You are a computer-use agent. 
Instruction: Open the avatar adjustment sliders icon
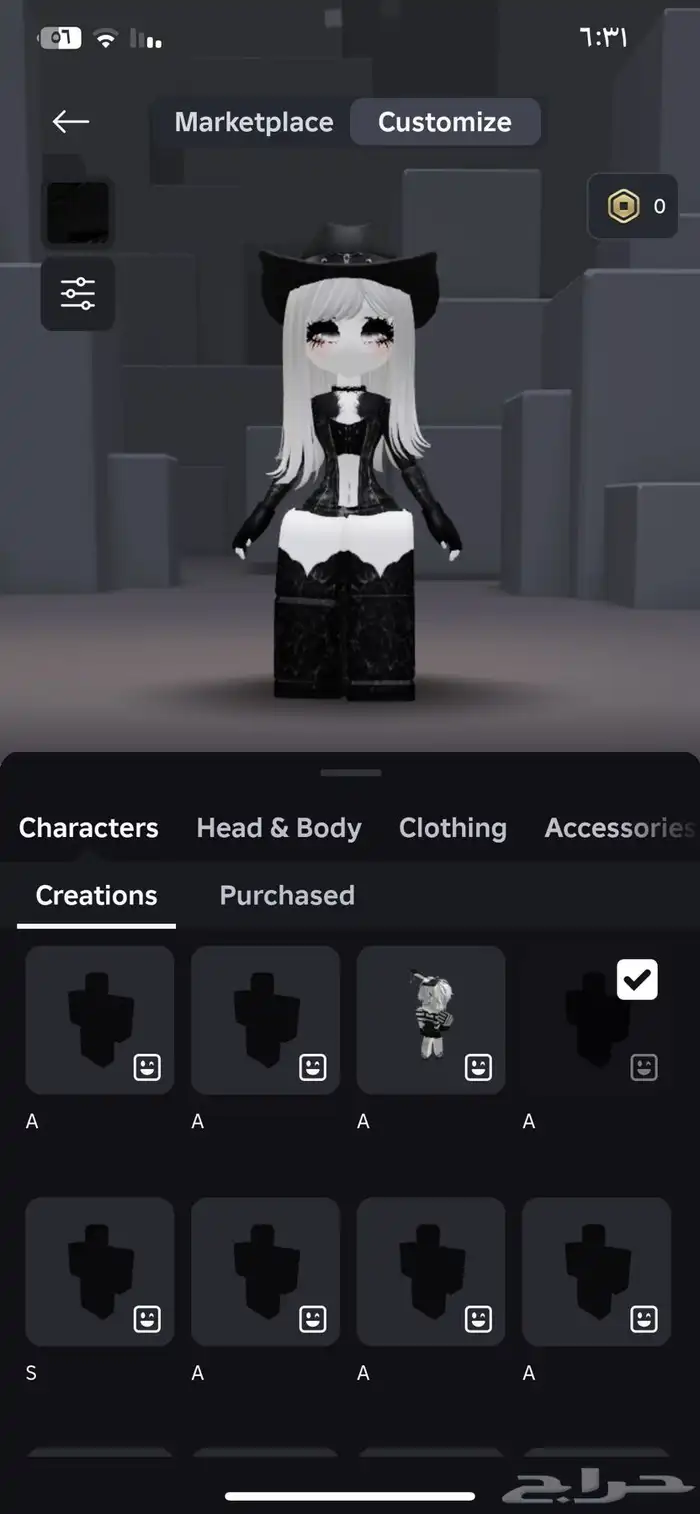78,293
